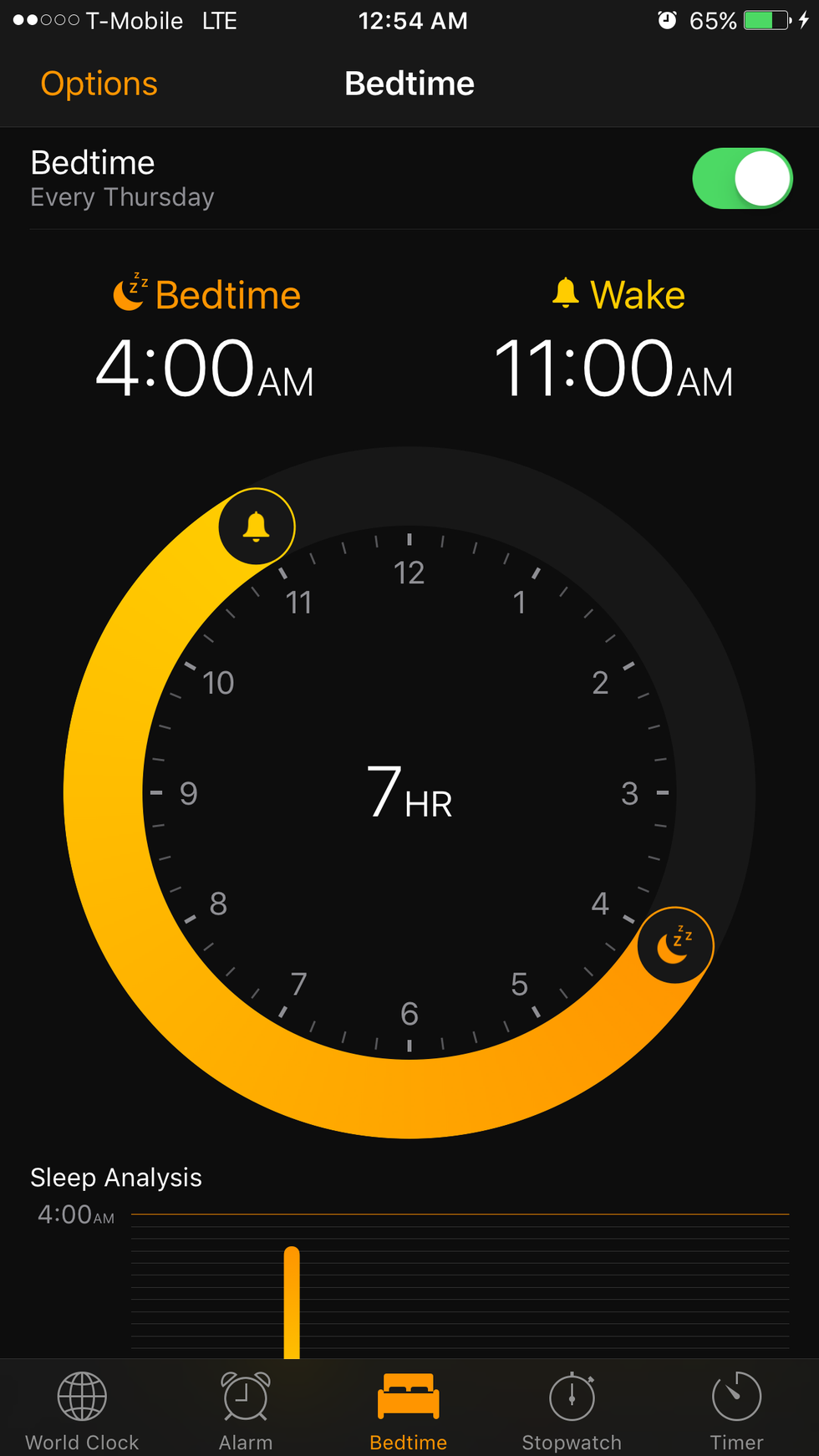Select the Bedtime tab
Screen dimensions: 819x1456
409,1411
